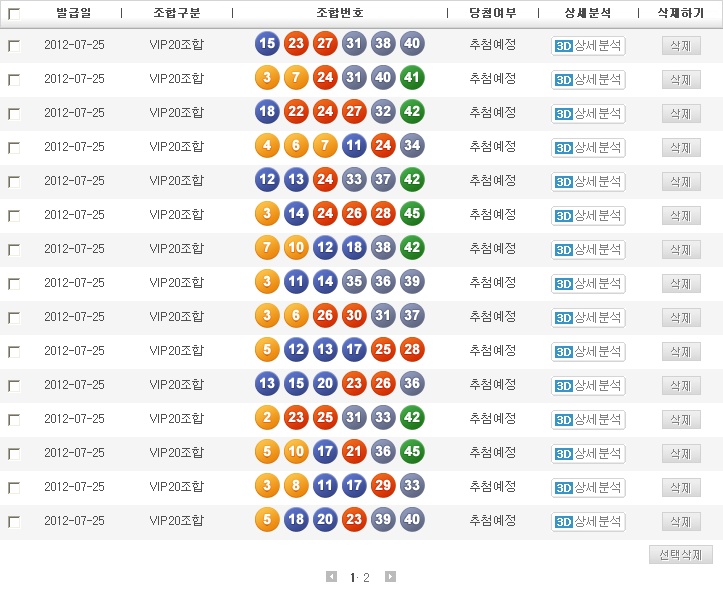This screenshot has height=594, width=723.
Task: Select the checkbox for row 18 22 24 27 32 42
Action: [x=14, y=114]
